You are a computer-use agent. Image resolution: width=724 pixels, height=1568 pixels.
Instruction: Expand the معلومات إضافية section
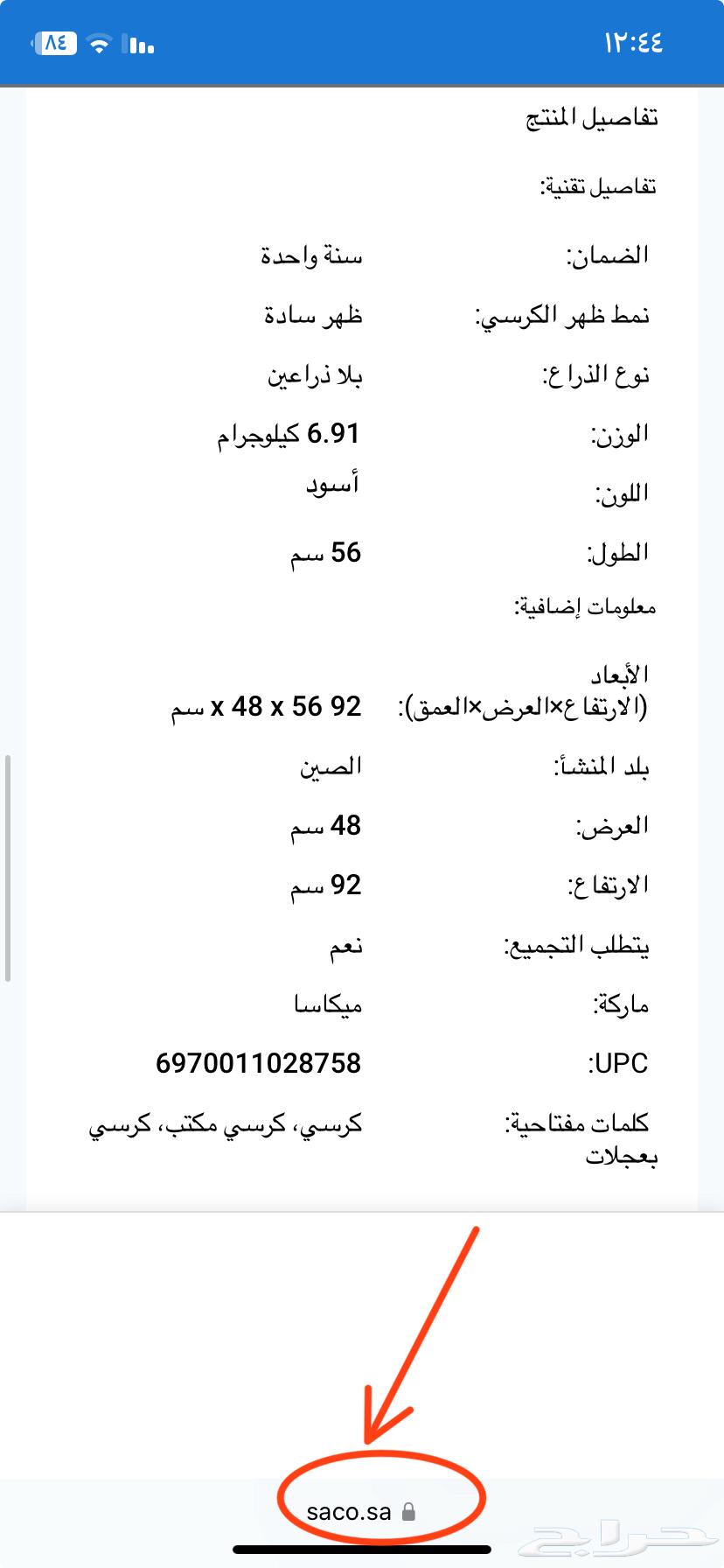[585, 605]
